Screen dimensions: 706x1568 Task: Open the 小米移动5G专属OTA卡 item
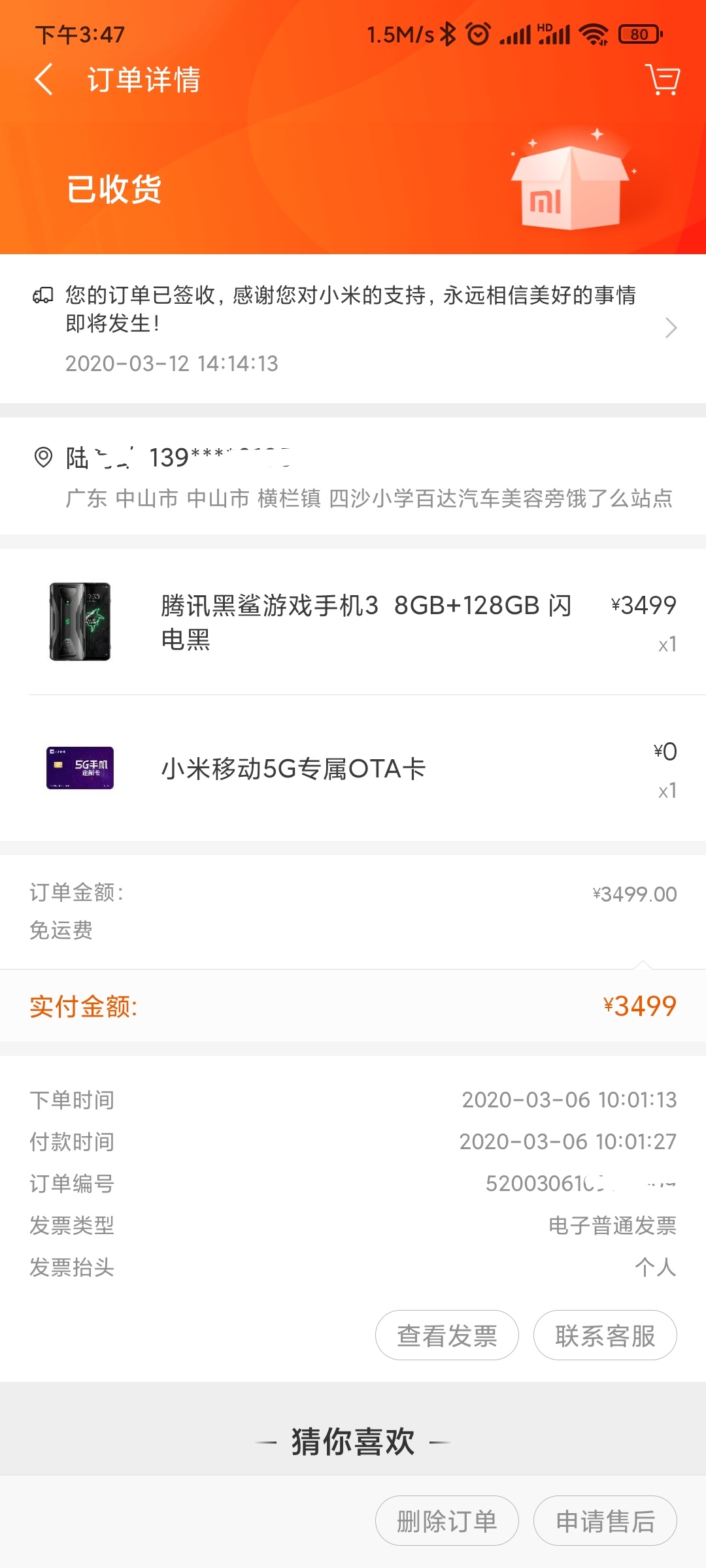point(353,768)
